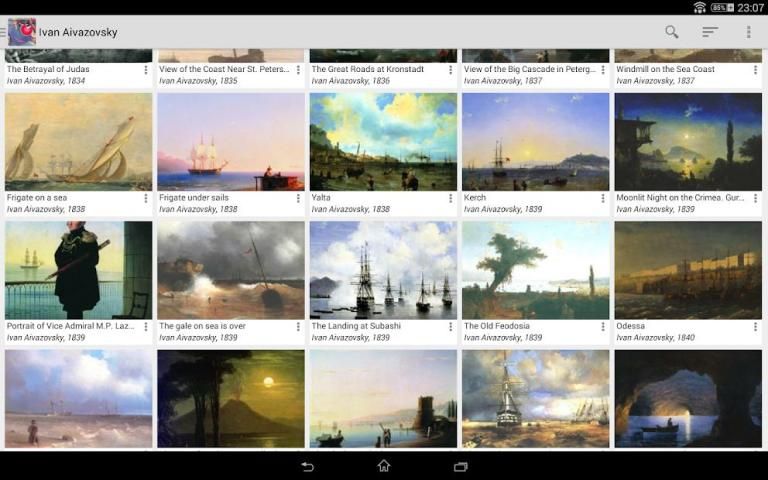The height and width of the screenshot is (480, 768).
Task: Go to the Android home screen
Action: [384, 466]
